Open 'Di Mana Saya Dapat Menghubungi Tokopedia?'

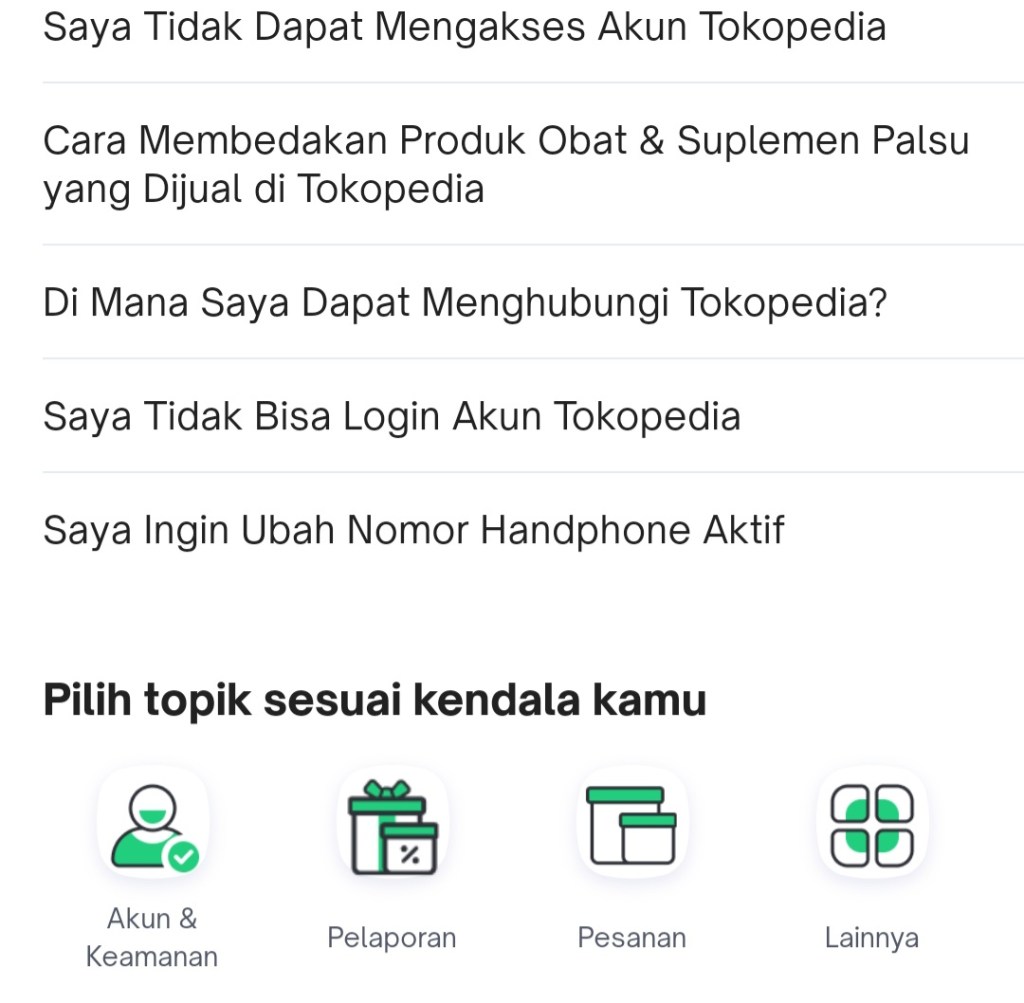point(465,302)
